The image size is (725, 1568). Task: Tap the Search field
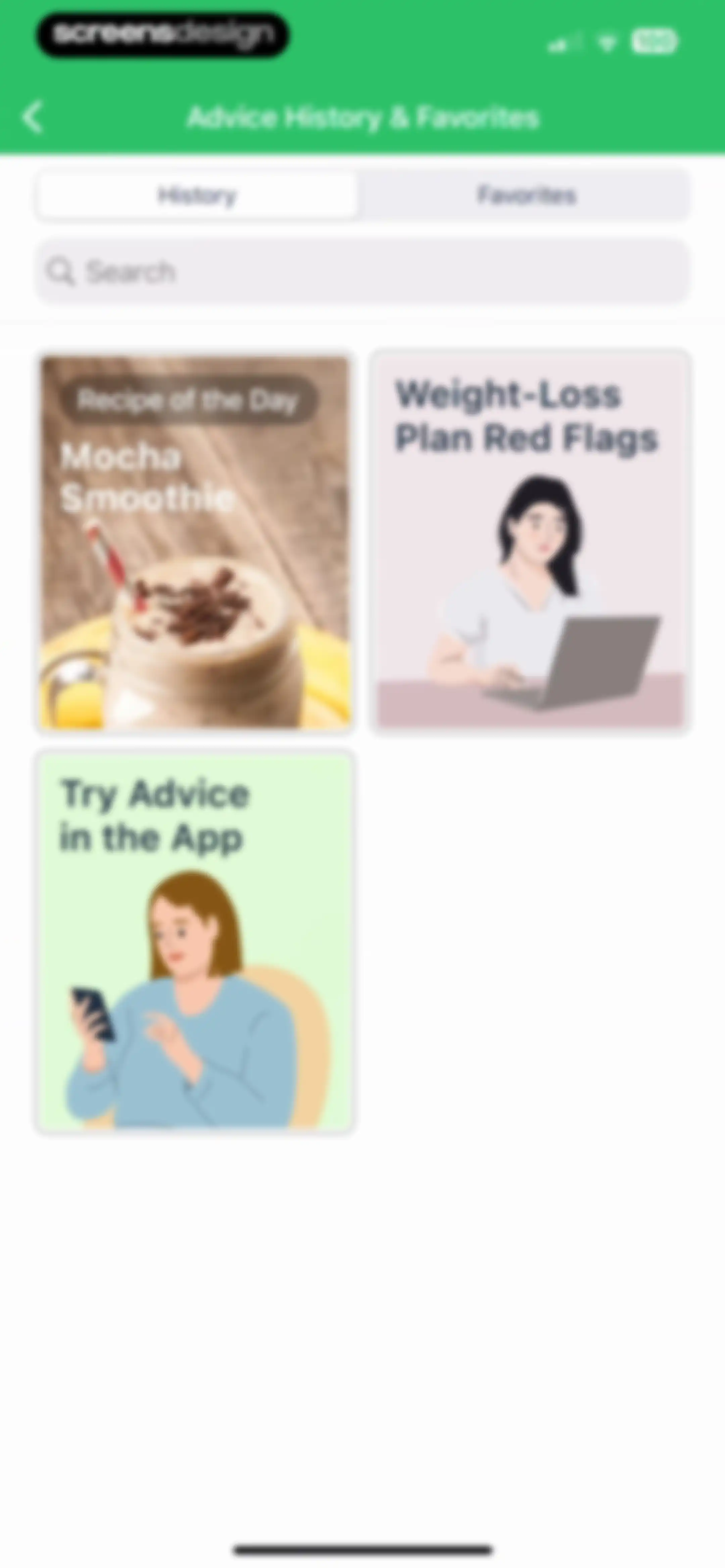click(x=362, y=272)
